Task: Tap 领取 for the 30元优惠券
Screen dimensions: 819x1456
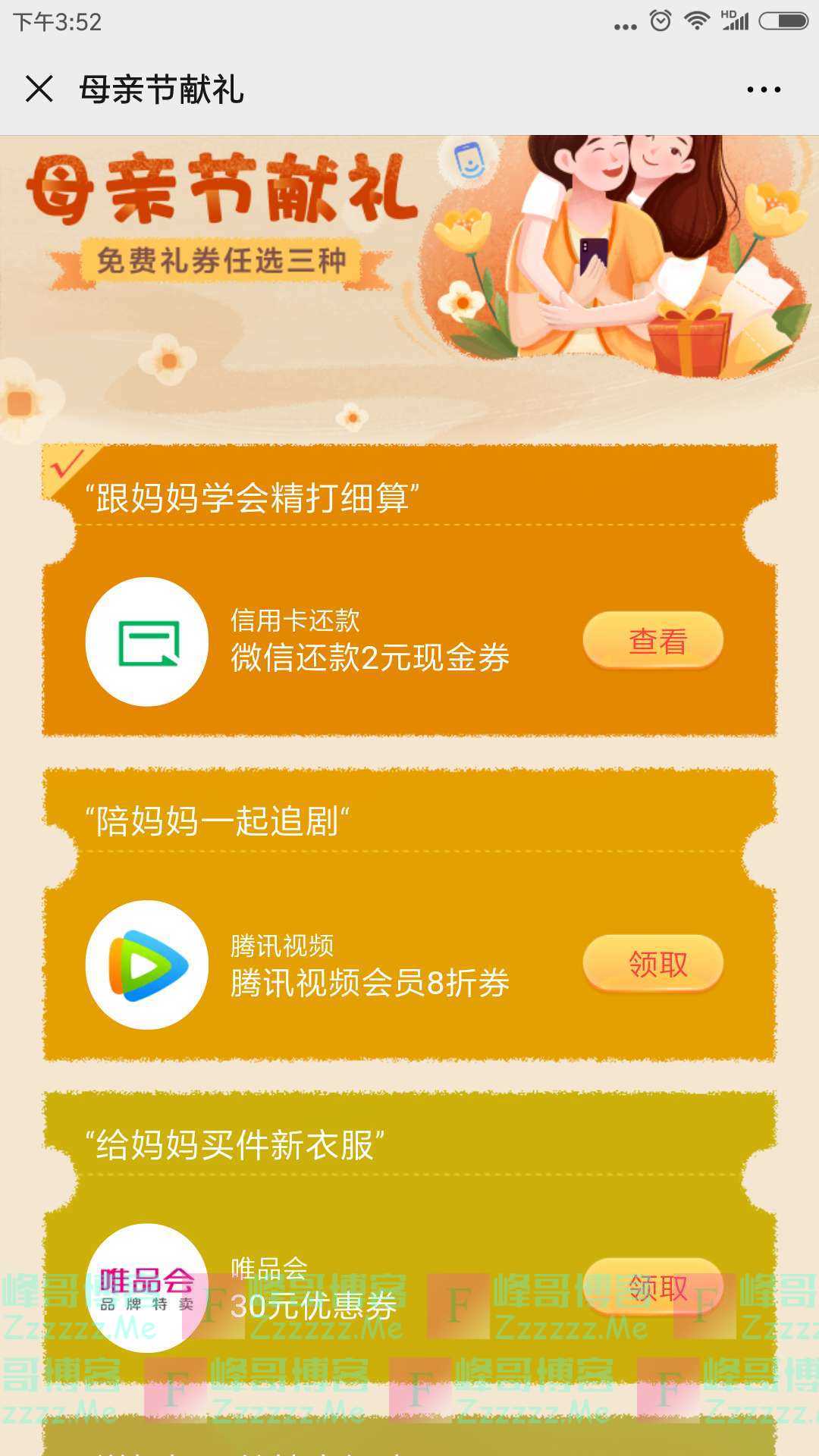Action: pyautogui.click(x=654, y=1287)
